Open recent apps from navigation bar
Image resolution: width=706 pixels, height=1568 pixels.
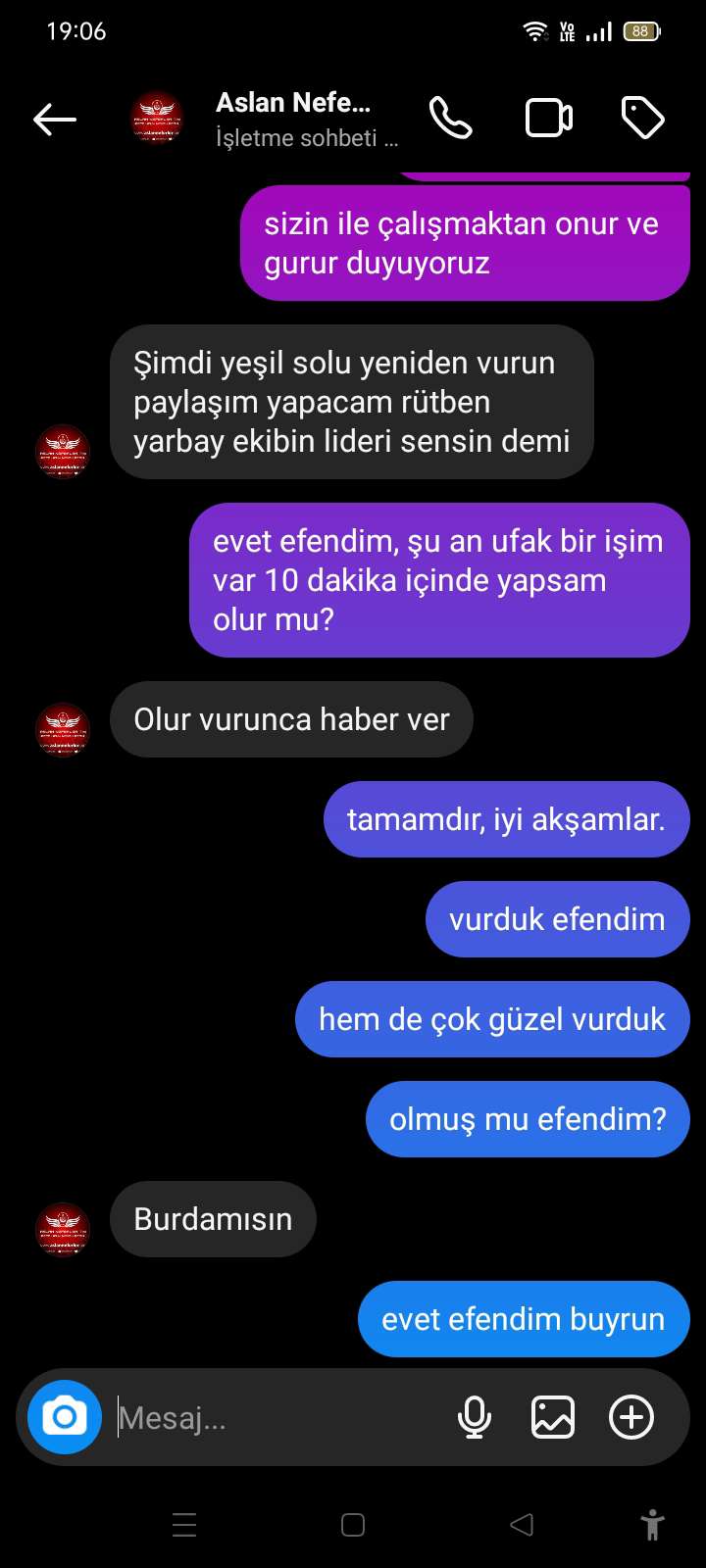tap(184, 1525)
